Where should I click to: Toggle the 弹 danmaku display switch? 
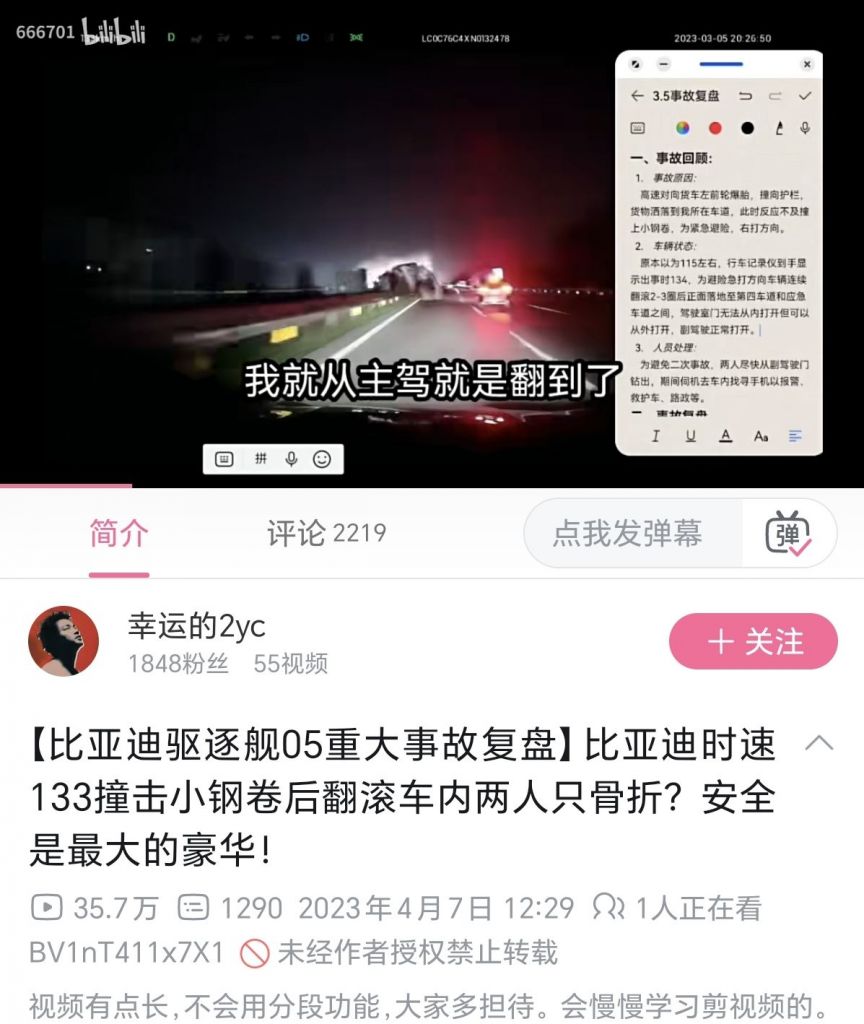pyautogui.click(x=789, y=533)
